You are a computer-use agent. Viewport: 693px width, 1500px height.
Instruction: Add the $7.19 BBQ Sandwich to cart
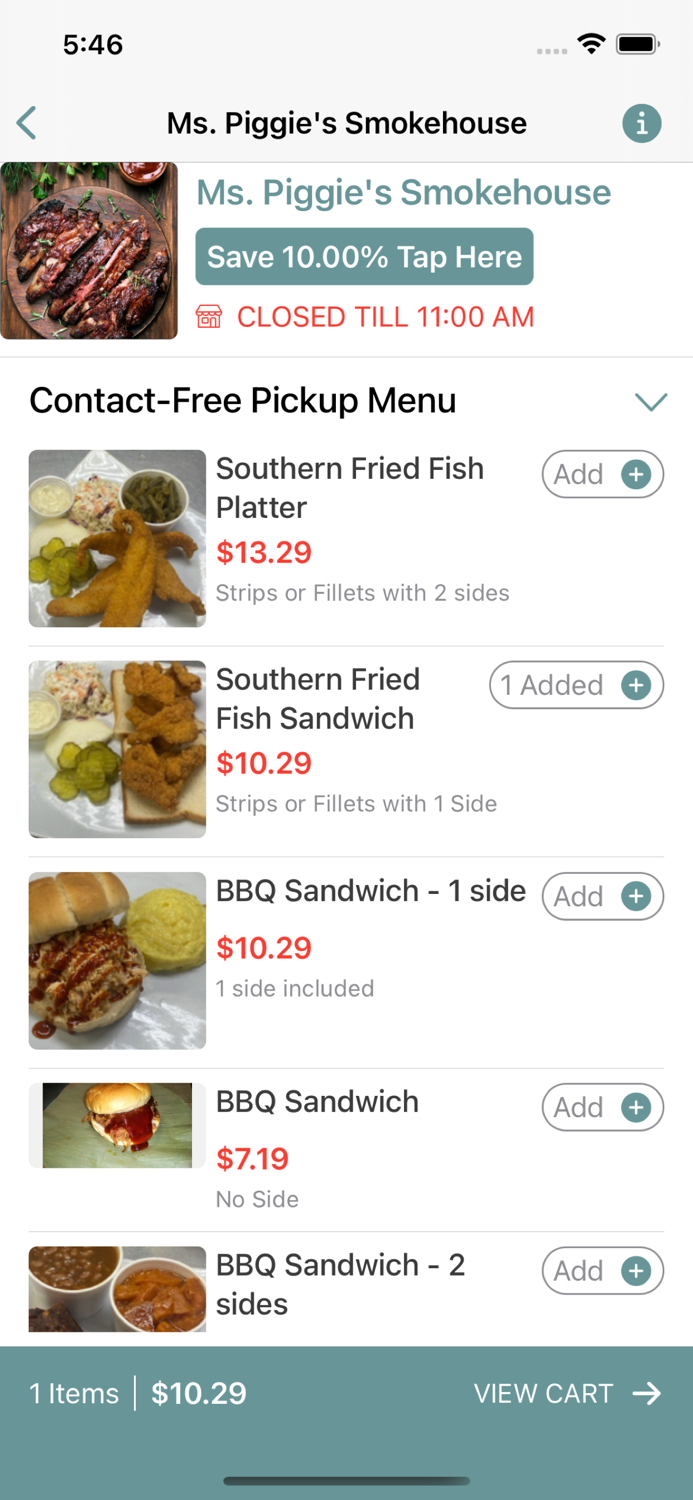603,1107
